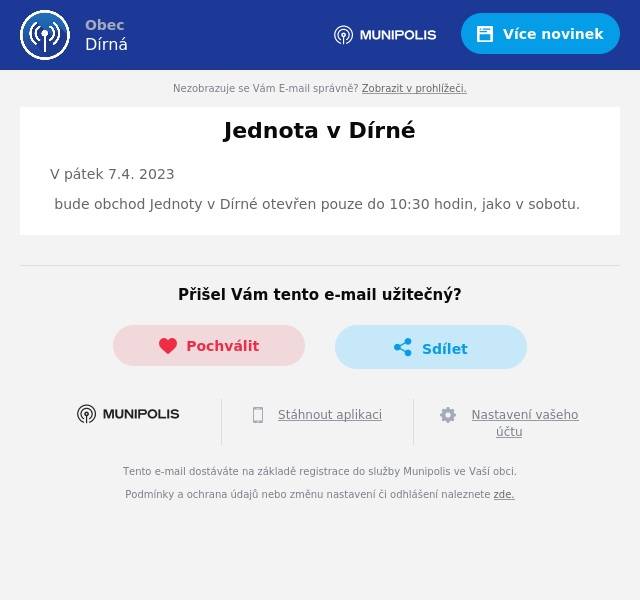
Task: Share this message via Sdílet
Action: coord(431,348)
